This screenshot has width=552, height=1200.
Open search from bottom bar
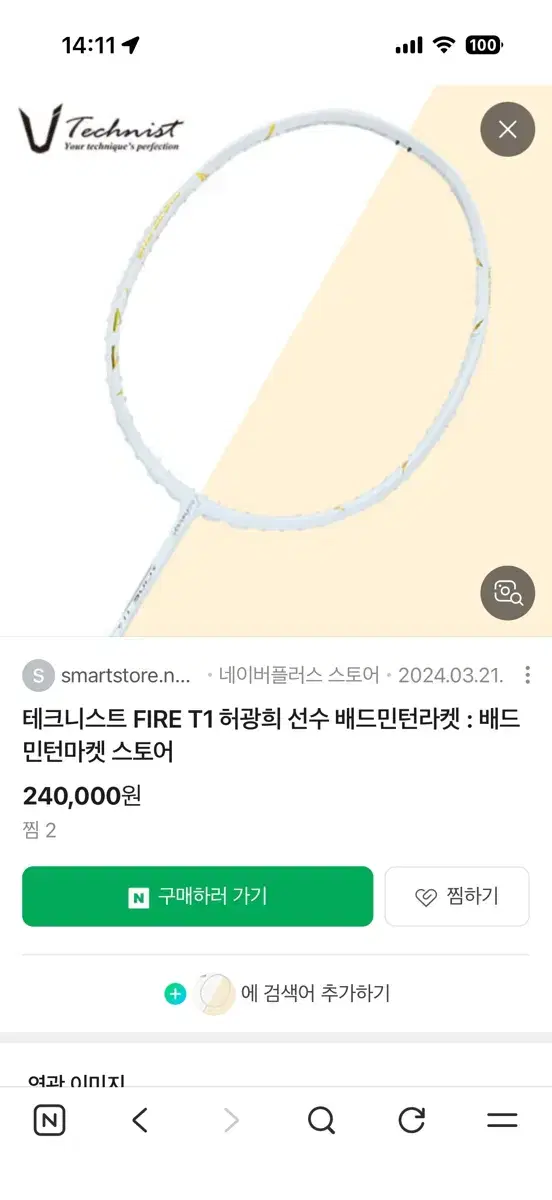pyautogui.click(x=321, y=1120)
